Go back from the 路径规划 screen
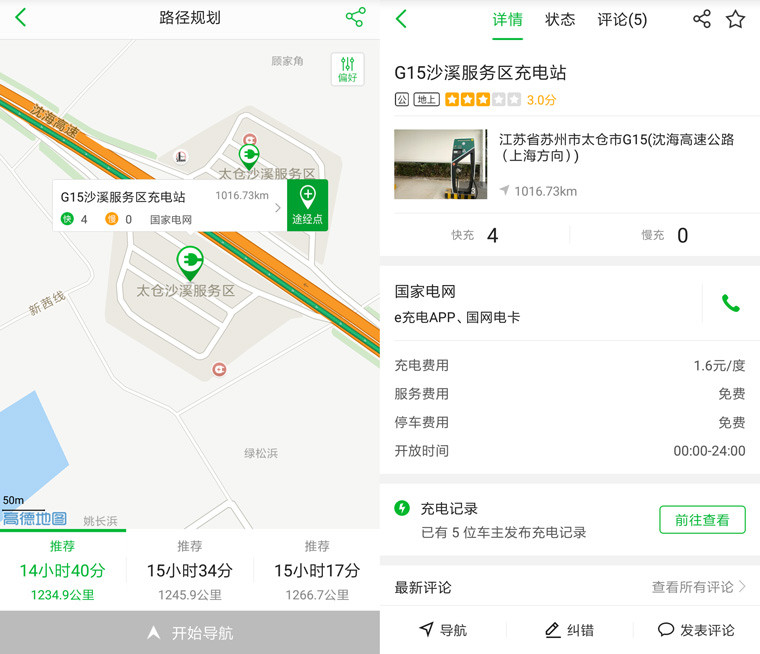 (21, 18)
